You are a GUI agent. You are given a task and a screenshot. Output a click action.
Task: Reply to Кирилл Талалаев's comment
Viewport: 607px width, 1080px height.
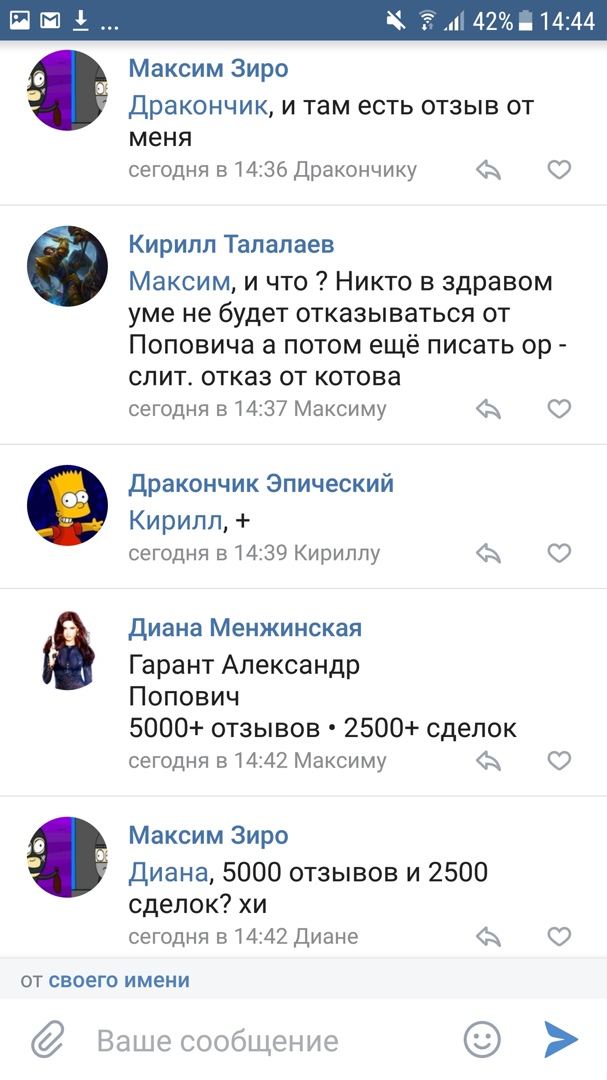click(488, 409)
